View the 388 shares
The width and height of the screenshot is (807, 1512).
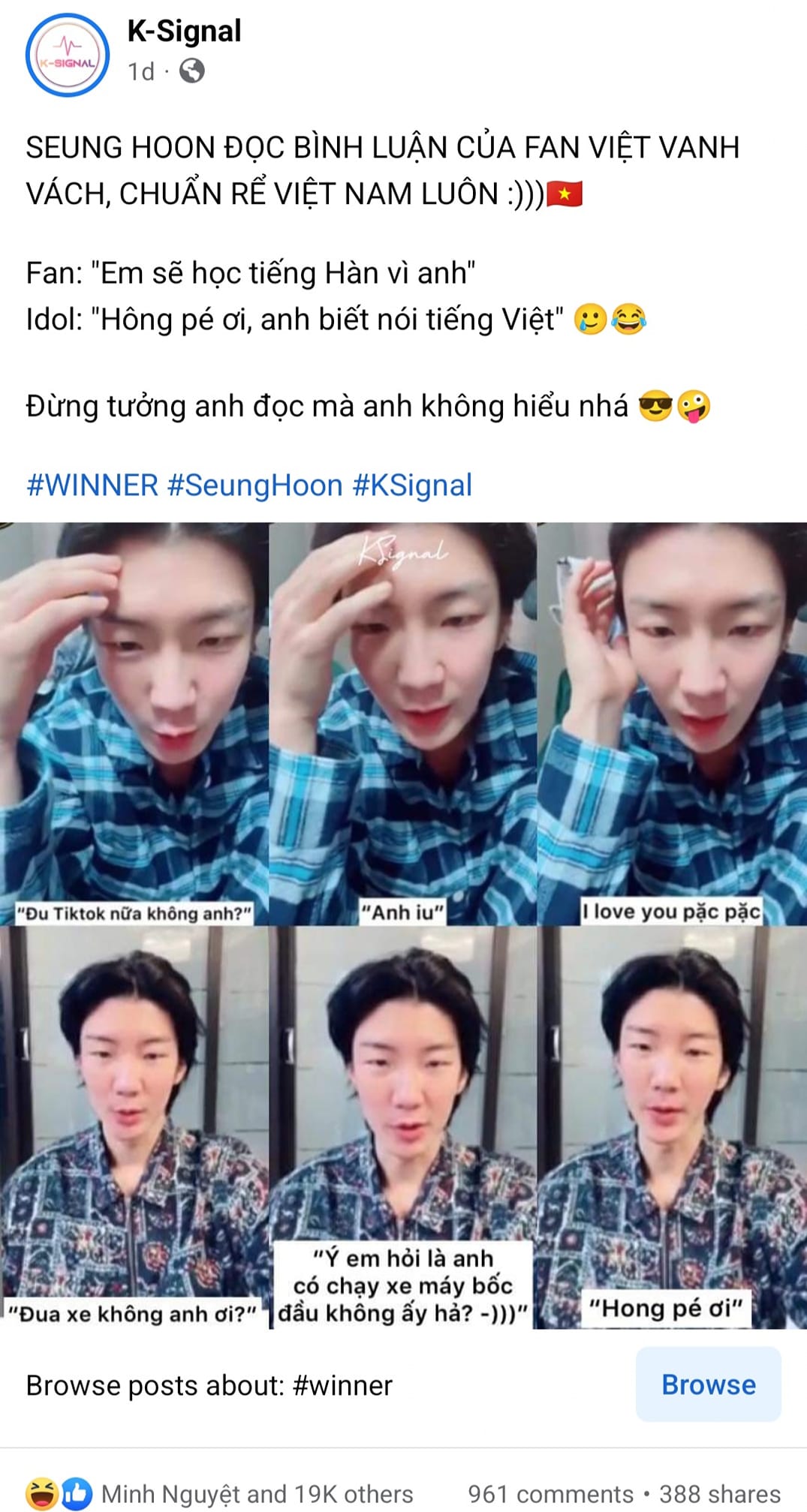pos(719,1494)
